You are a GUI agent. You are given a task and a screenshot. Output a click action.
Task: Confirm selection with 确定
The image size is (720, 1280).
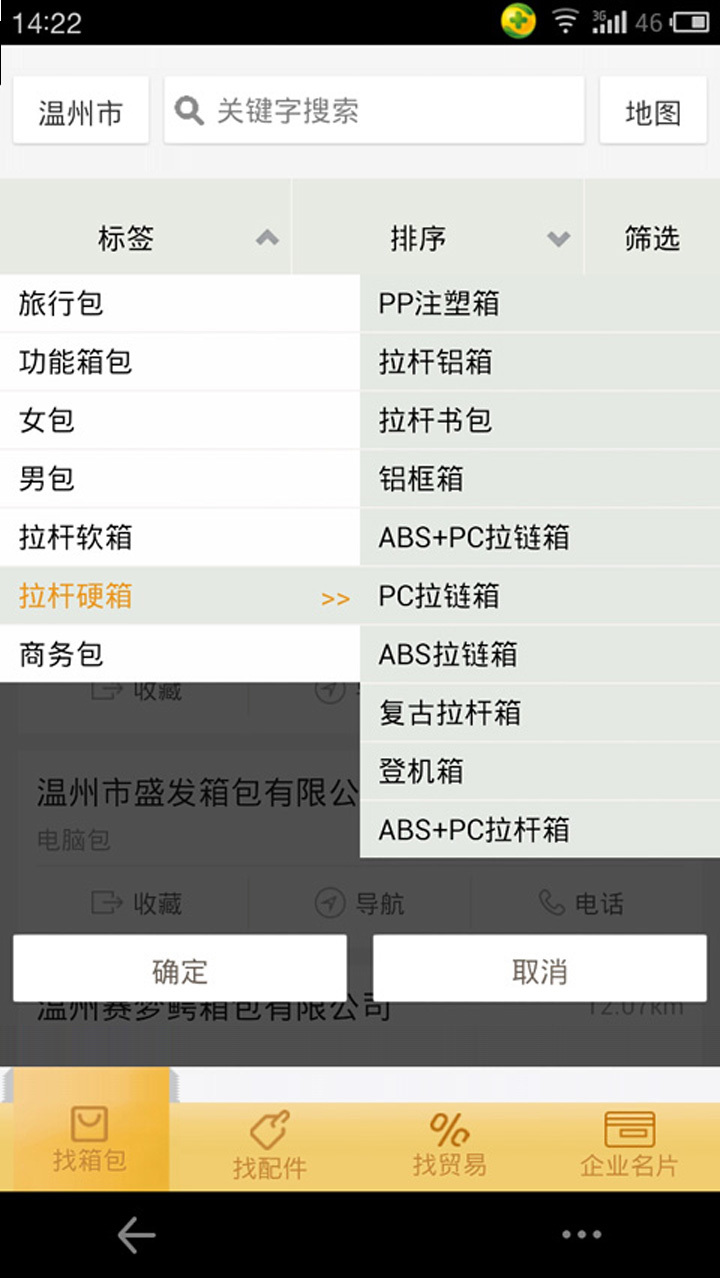(x=180, y=970)
